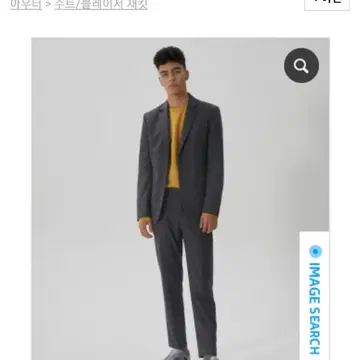The image size is (360, 360).
Task: Open the 수트/블레이저 재킷 category link
Action: (x=101, y=5)
